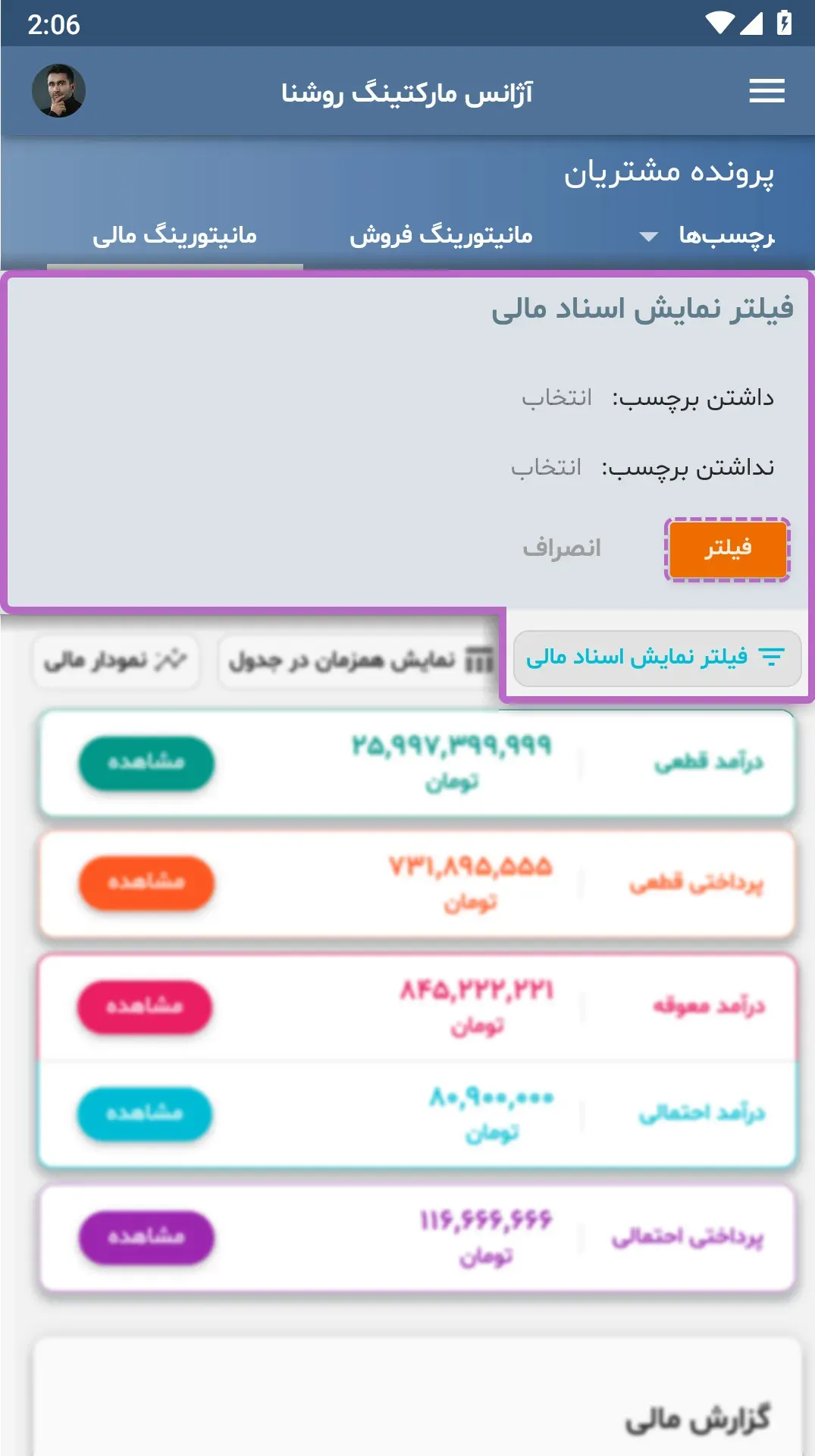815x1456 pixels.
Task: Switch to مانیتورینگ فروش tab
Action: pos(441,236)
